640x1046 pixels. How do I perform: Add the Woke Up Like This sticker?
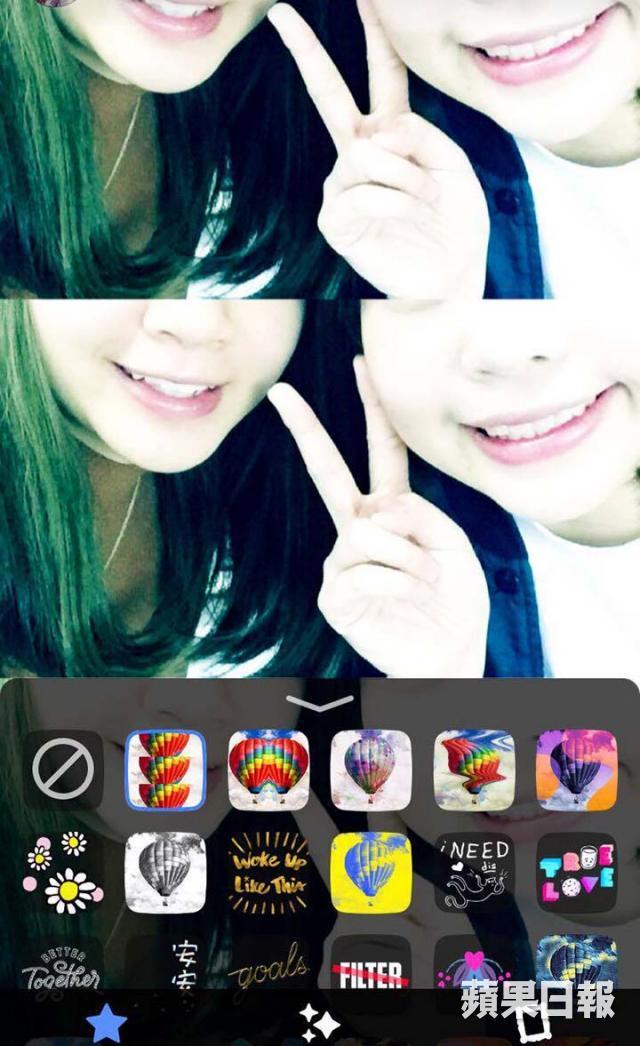(x=269, y=872)
